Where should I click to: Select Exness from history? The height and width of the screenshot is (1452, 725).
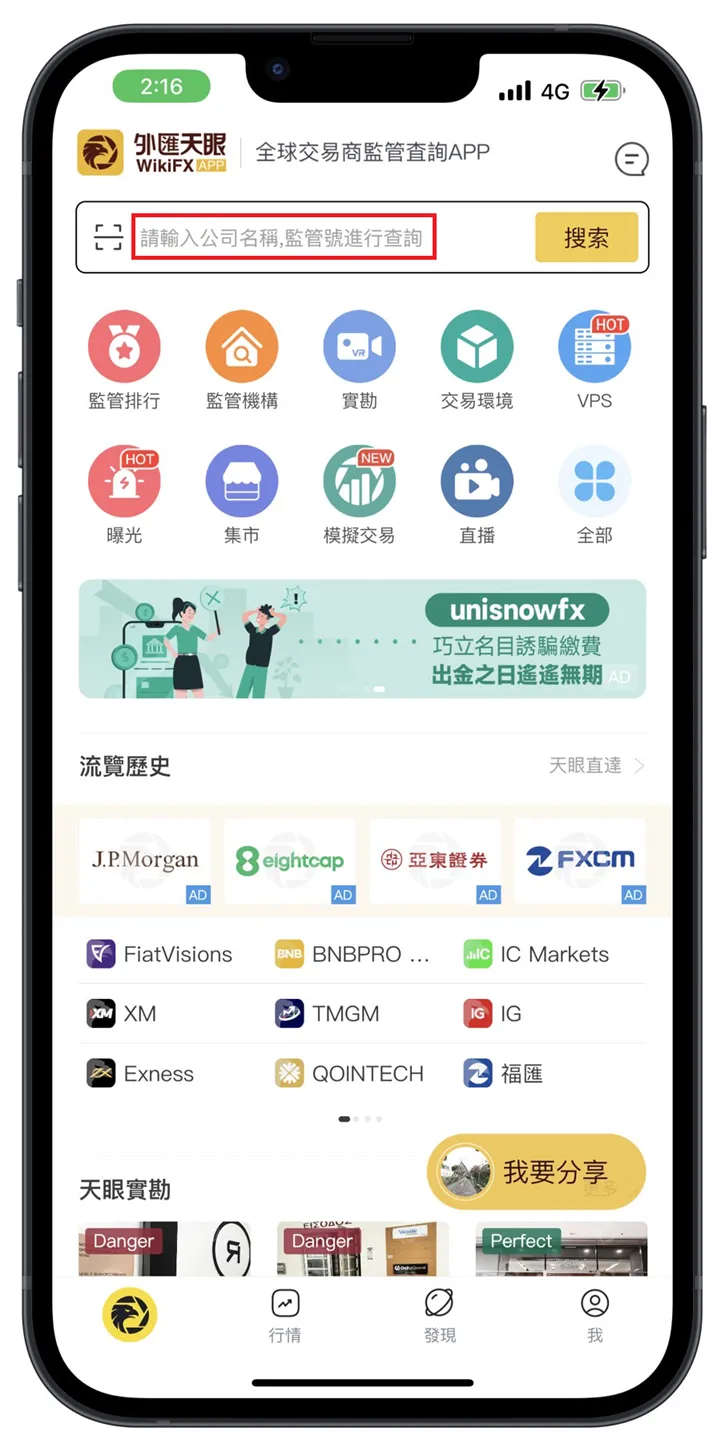pyautogui.click(x=140, y=1074)
